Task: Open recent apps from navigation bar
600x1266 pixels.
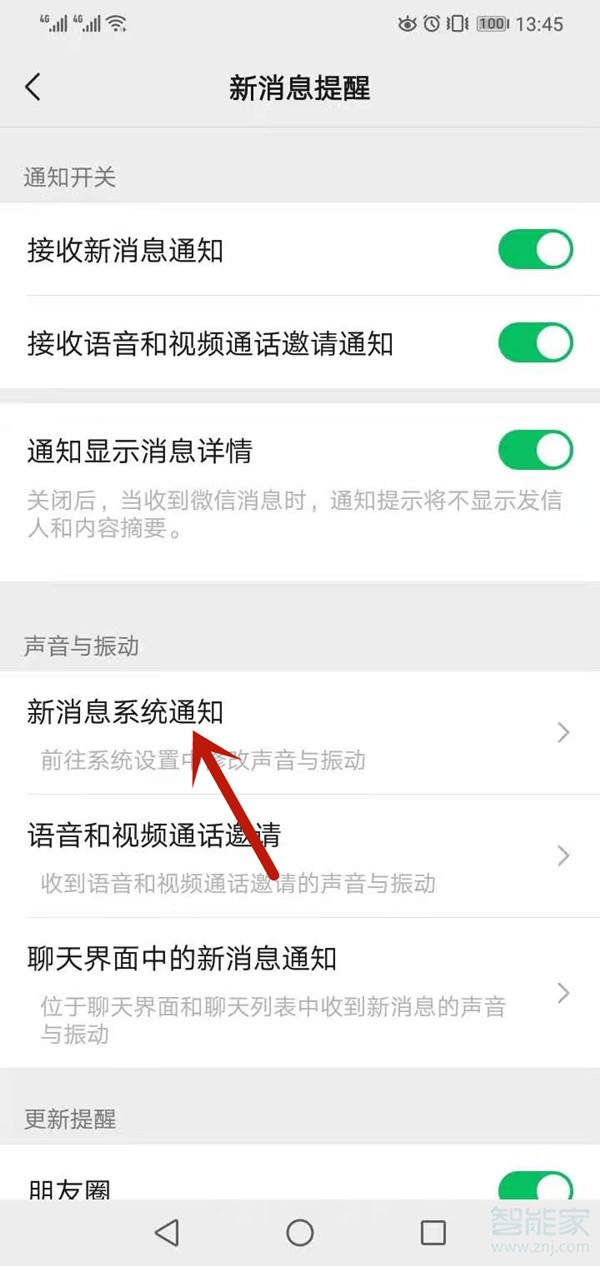Action: 433,1232
